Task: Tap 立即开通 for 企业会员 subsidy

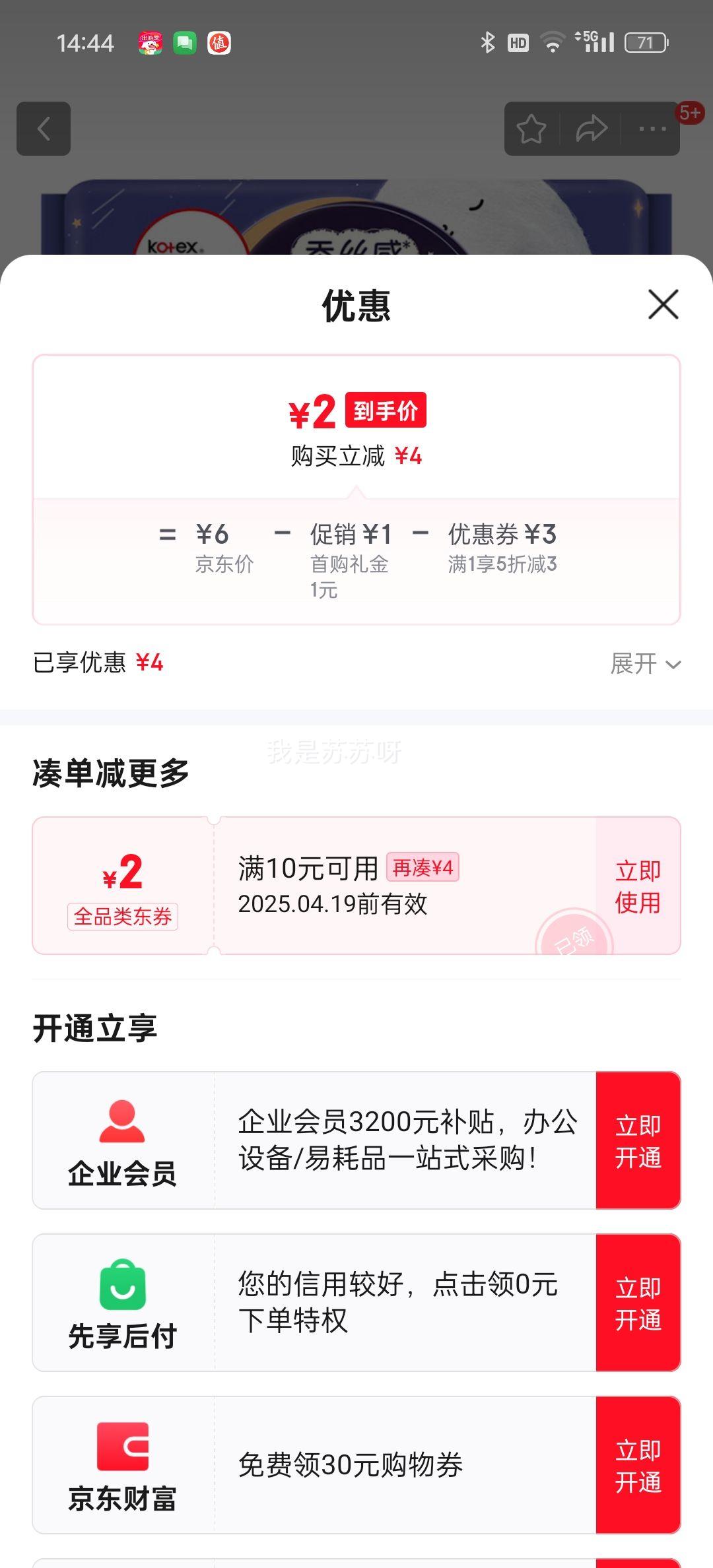Action: tap(637, 1142)
